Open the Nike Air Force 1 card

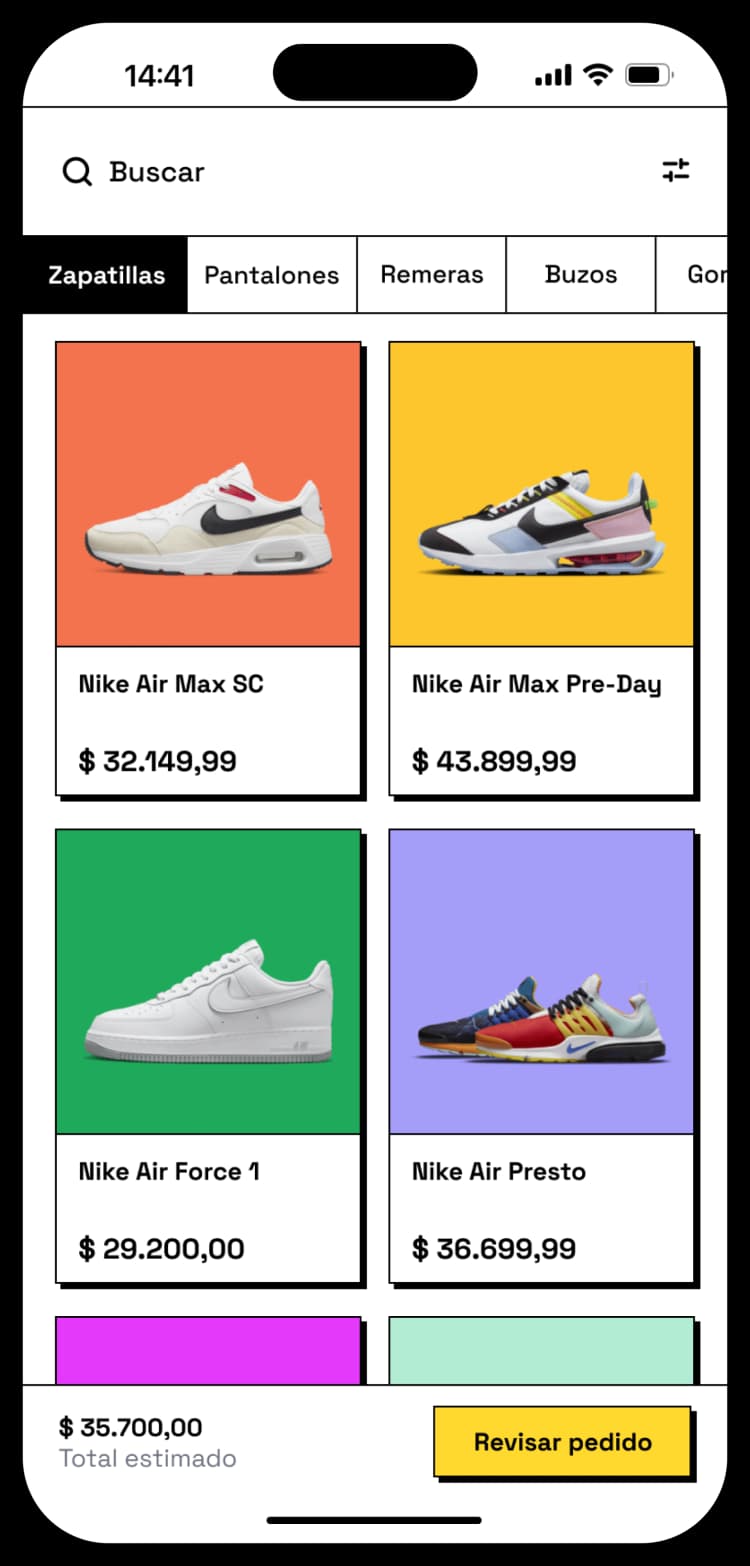[x=208, y=1055]
